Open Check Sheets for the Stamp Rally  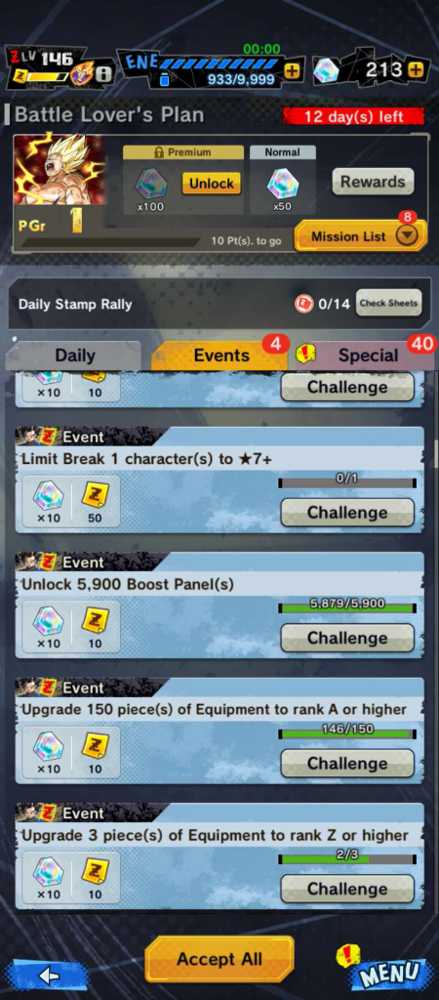point(389,304)
